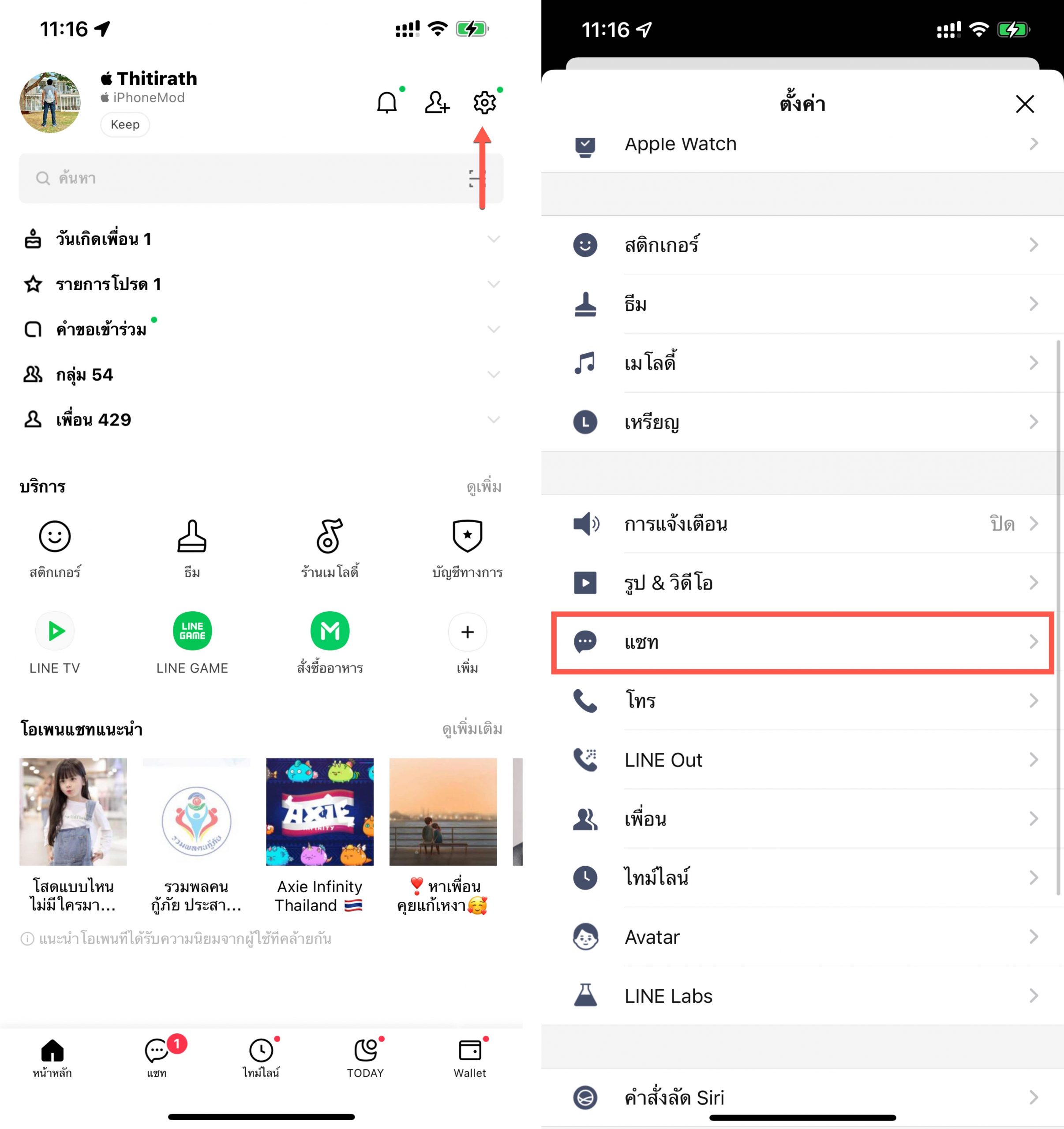Screen dimensions: 1064x1129
Task: Open การแจ้งเตือน notification settings
Action: (x=802, y=523)
